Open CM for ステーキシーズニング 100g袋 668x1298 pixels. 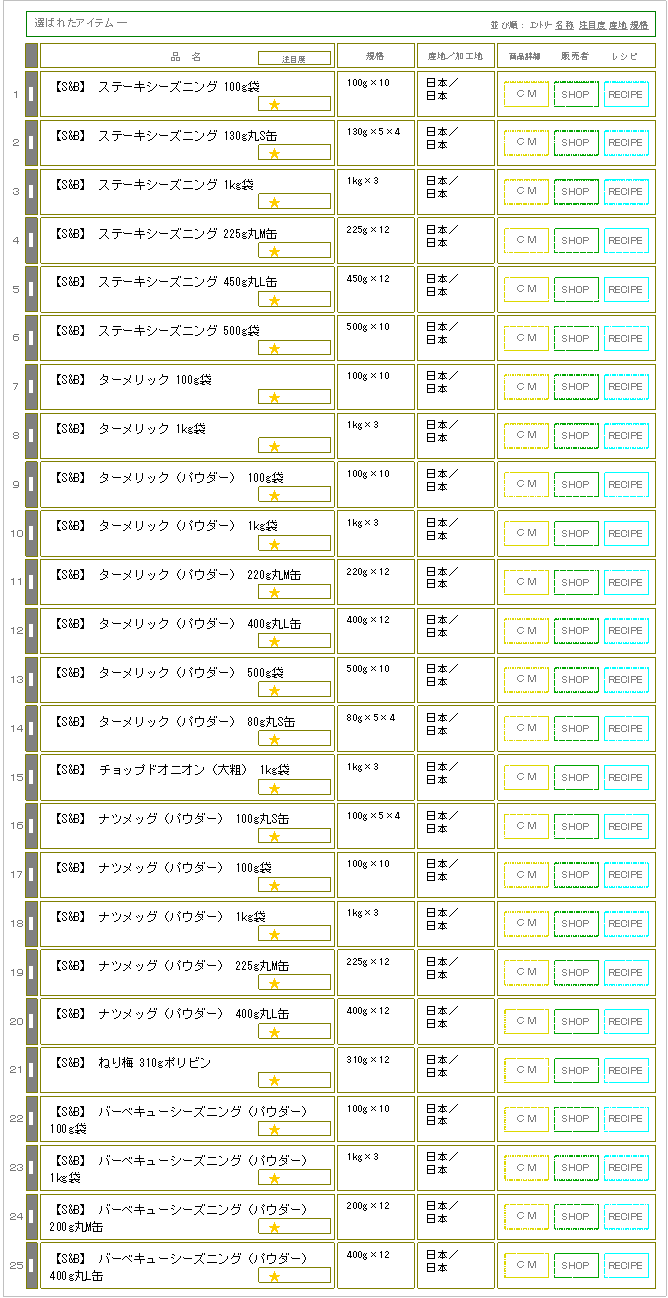pos(526,94)
